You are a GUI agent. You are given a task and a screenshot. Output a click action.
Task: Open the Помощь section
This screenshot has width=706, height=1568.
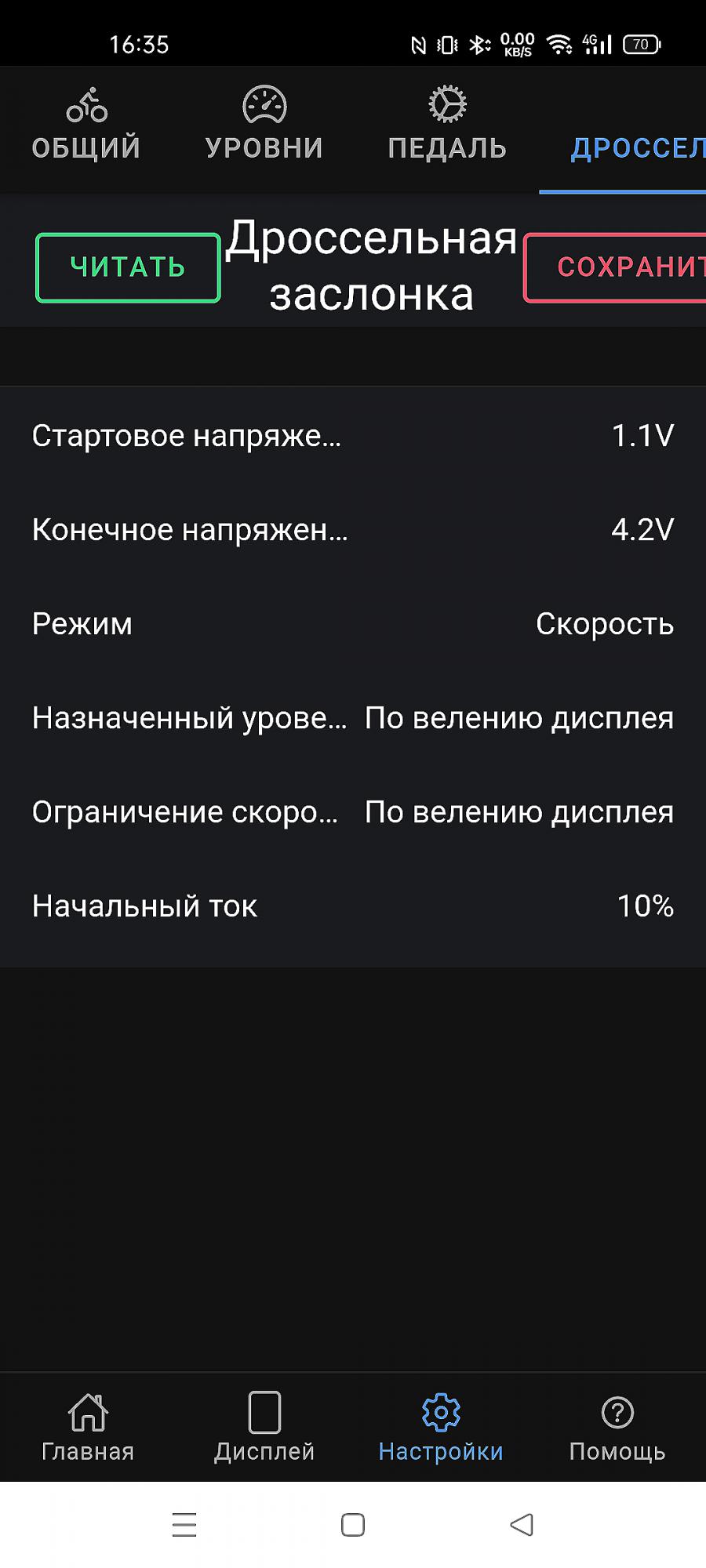[617, 1427]
